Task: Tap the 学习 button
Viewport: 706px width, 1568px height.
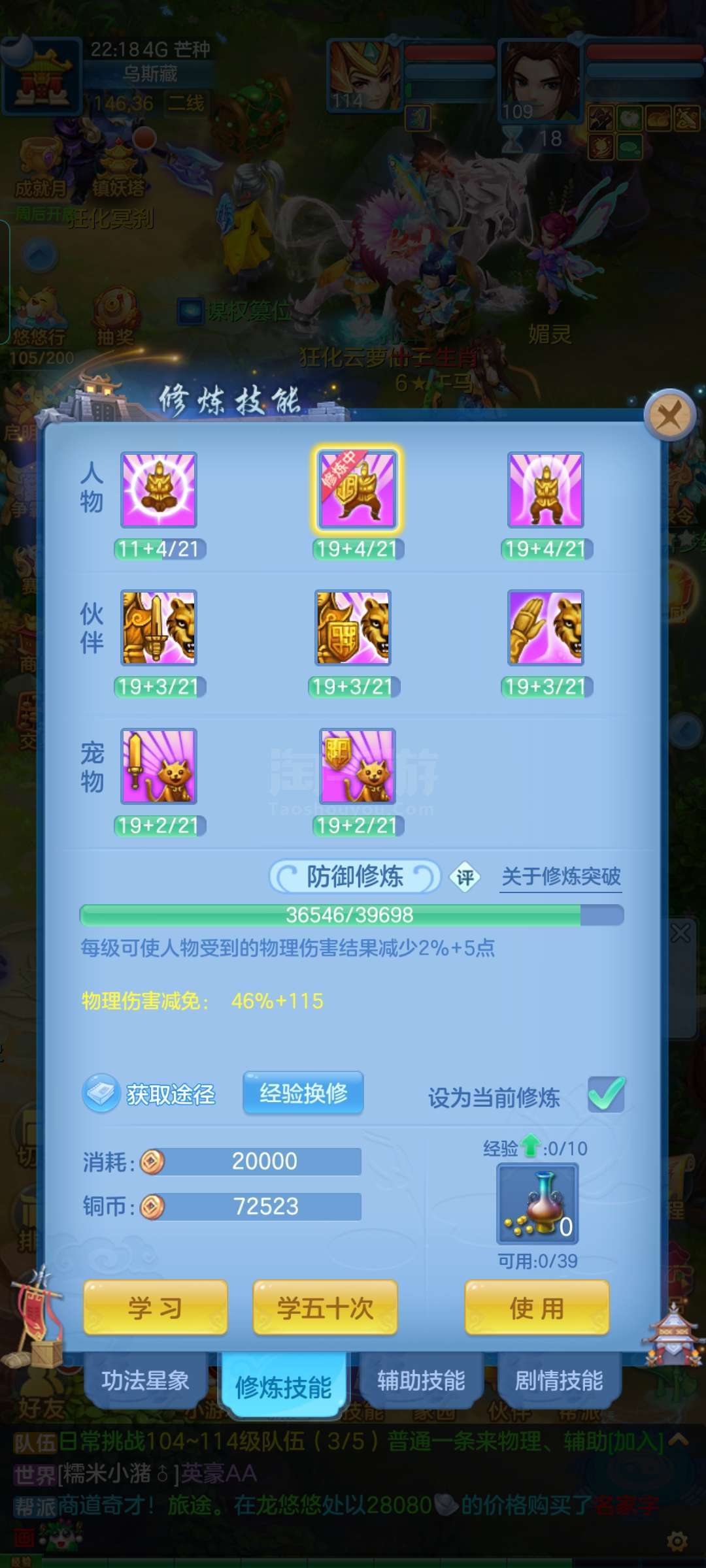Action: click(156, 1307)
